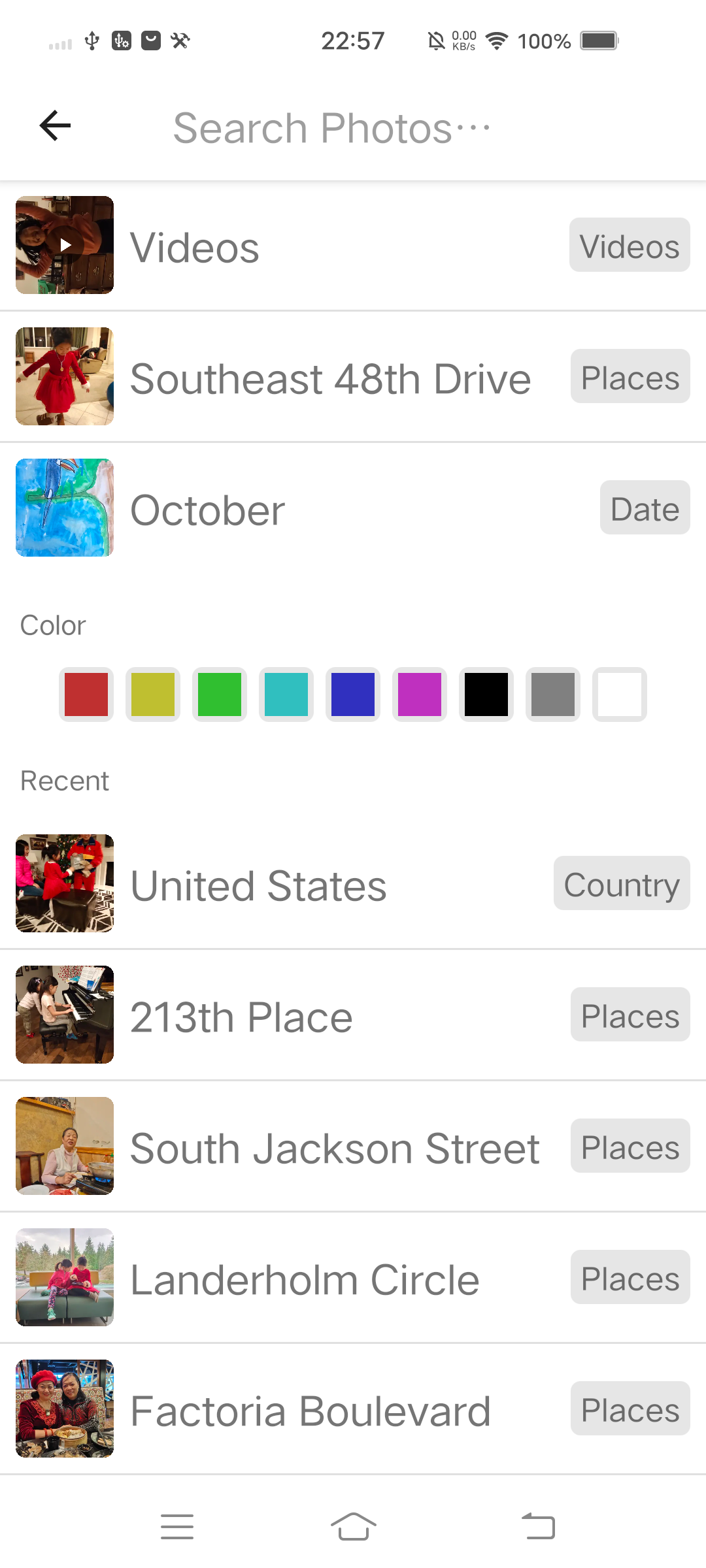Pick the teal color swatch

point(286,694)
